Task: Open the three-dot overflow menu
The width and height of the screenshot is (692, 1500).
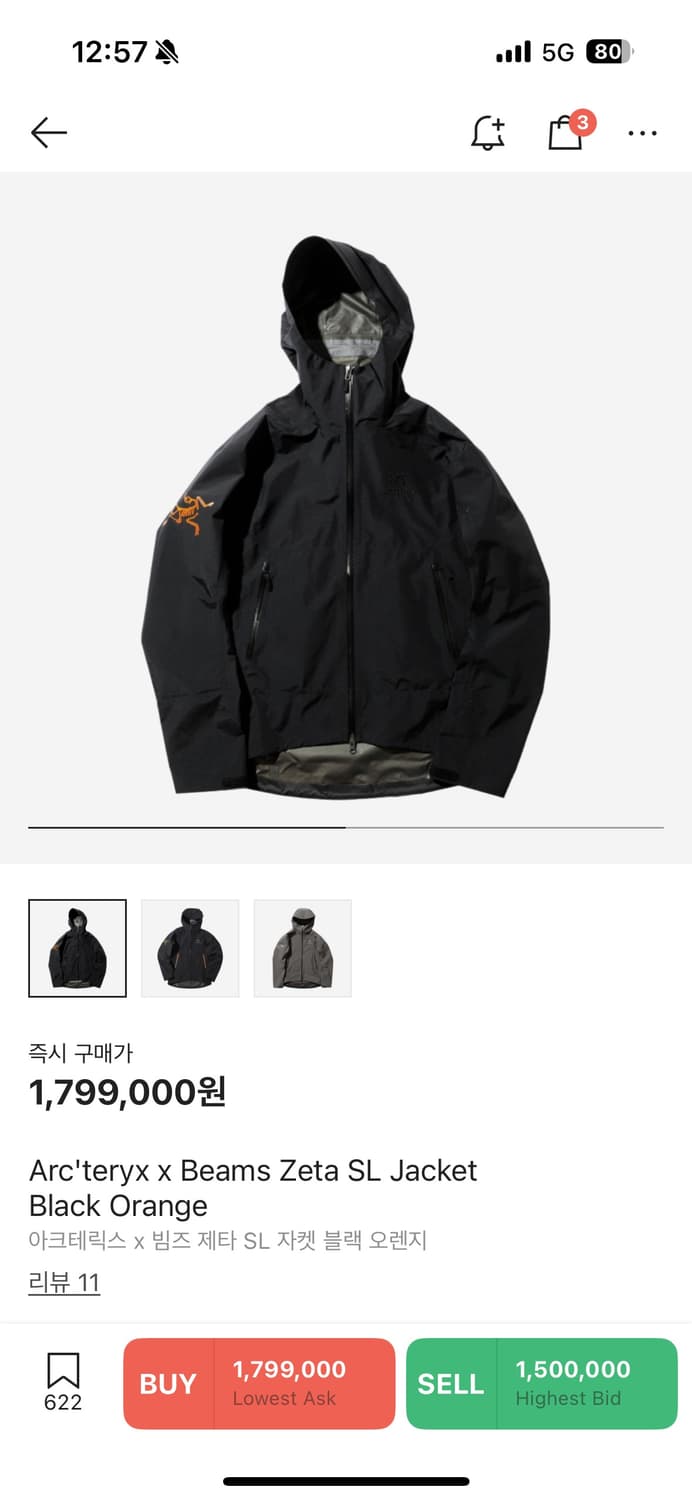Action: click(x=642, y=132)
